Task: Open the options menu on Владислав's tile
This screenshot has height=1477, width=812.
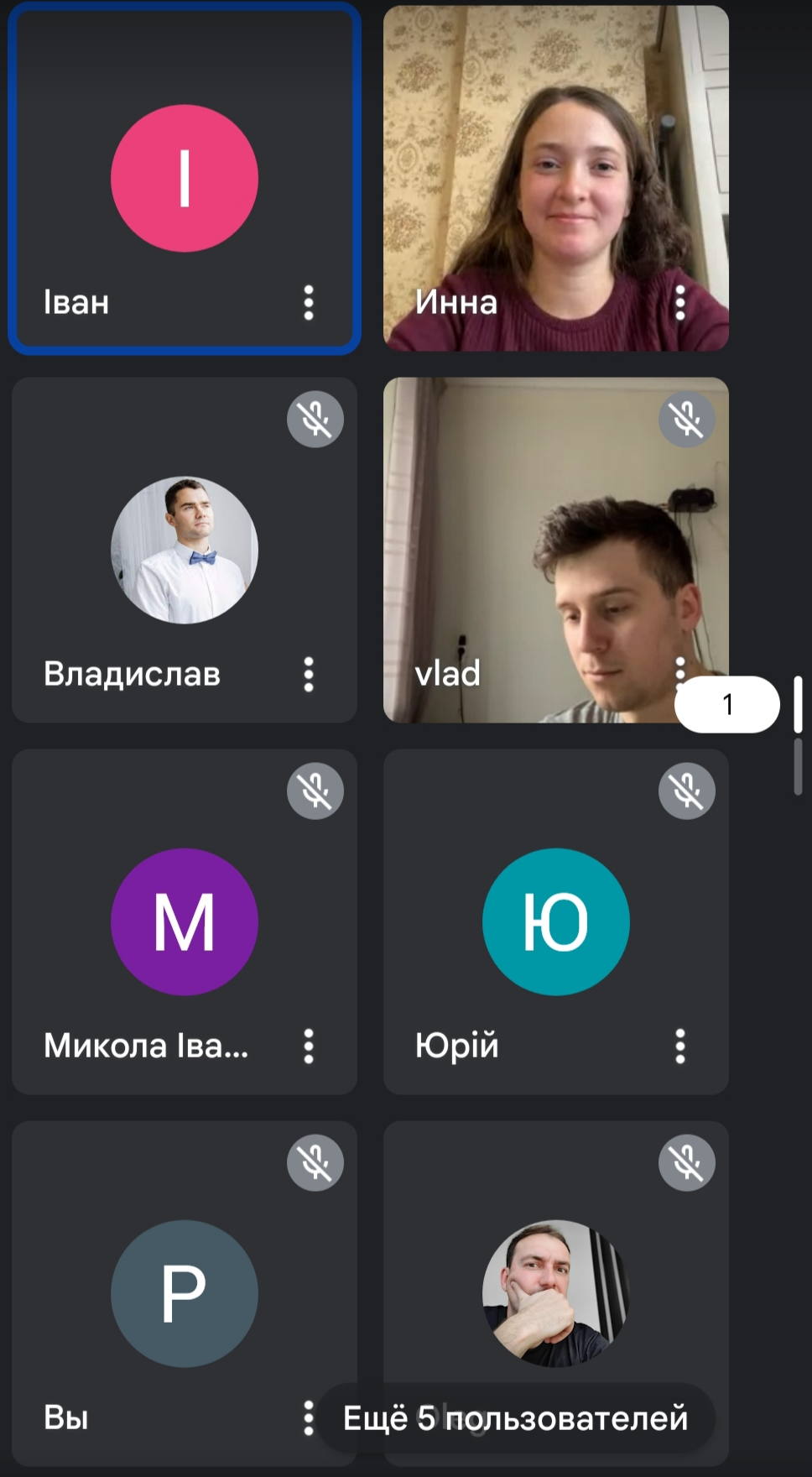Action: [309, 674]
